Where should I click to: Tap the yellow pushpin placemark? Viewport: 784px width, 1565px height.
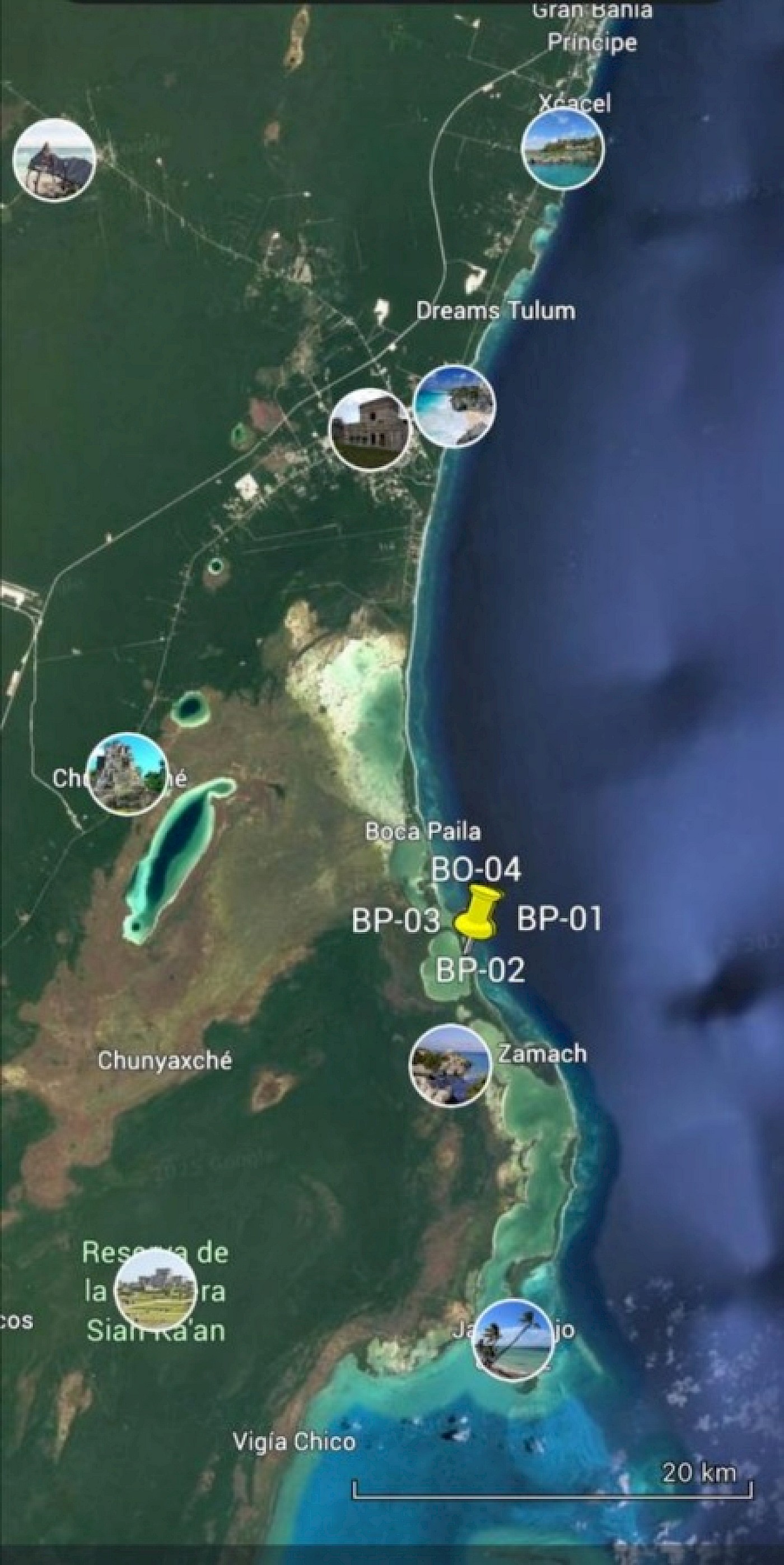pyautogui.click(x=477, y=917)
